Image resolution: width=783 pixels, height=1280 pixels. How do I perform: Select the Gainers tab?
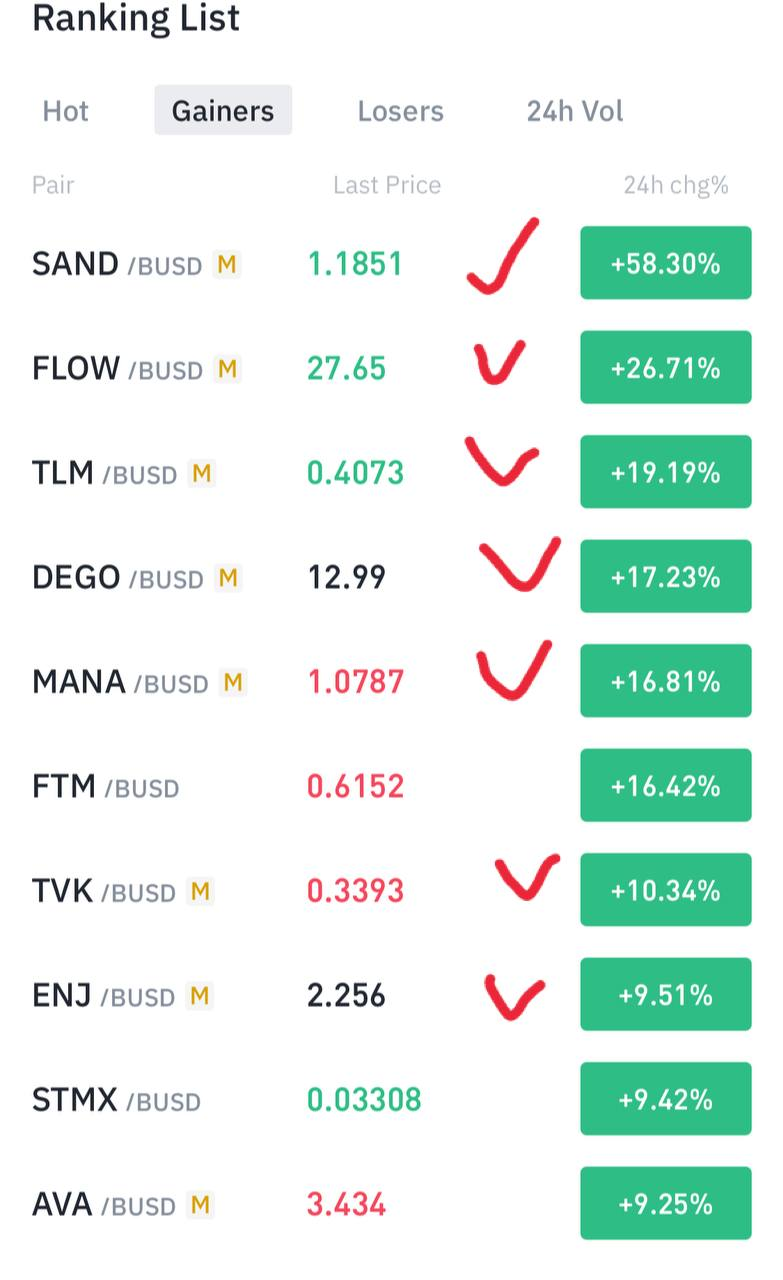223,111
